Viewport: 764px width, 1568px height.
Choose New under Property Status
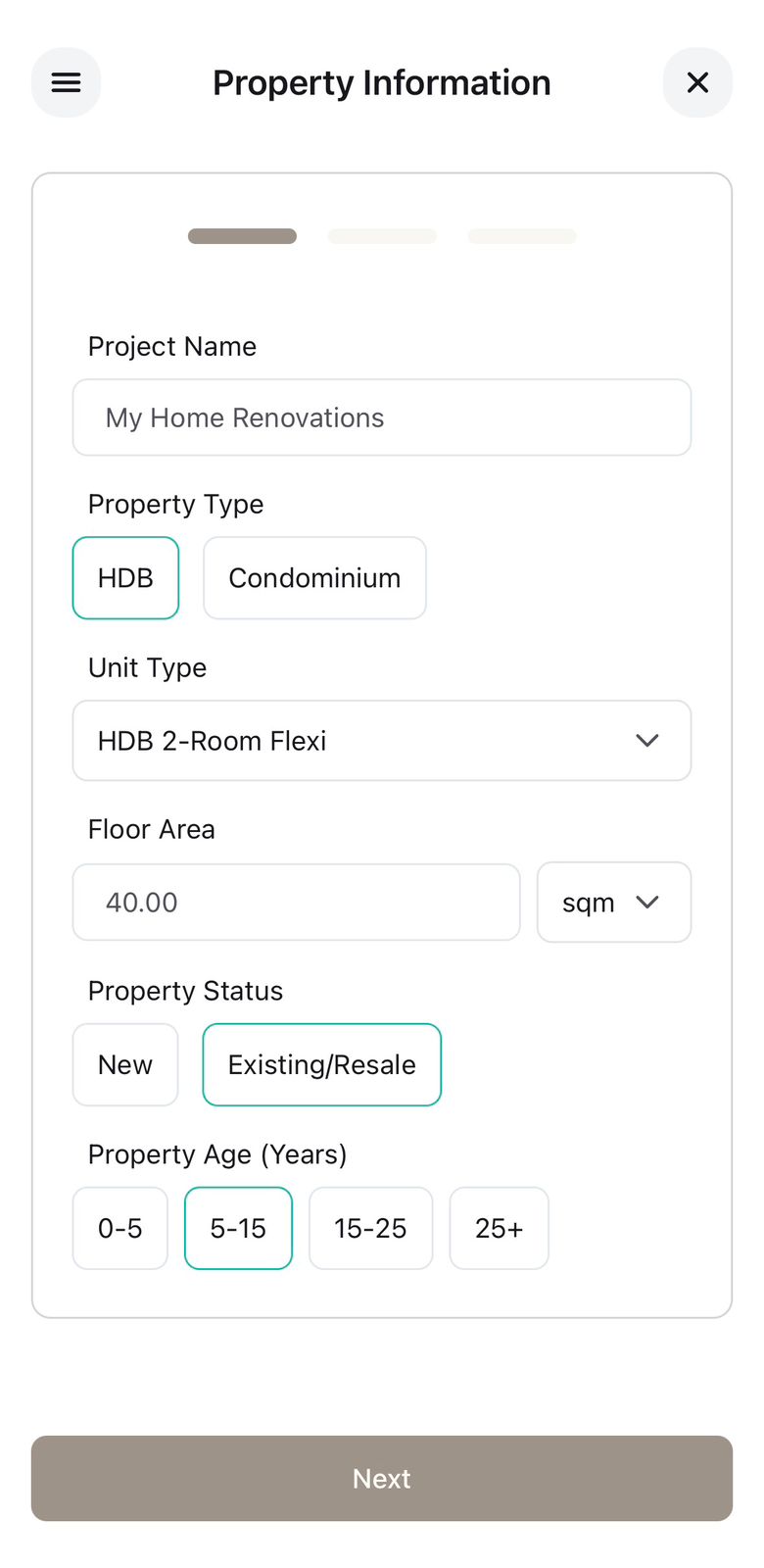coord(125,1064)
